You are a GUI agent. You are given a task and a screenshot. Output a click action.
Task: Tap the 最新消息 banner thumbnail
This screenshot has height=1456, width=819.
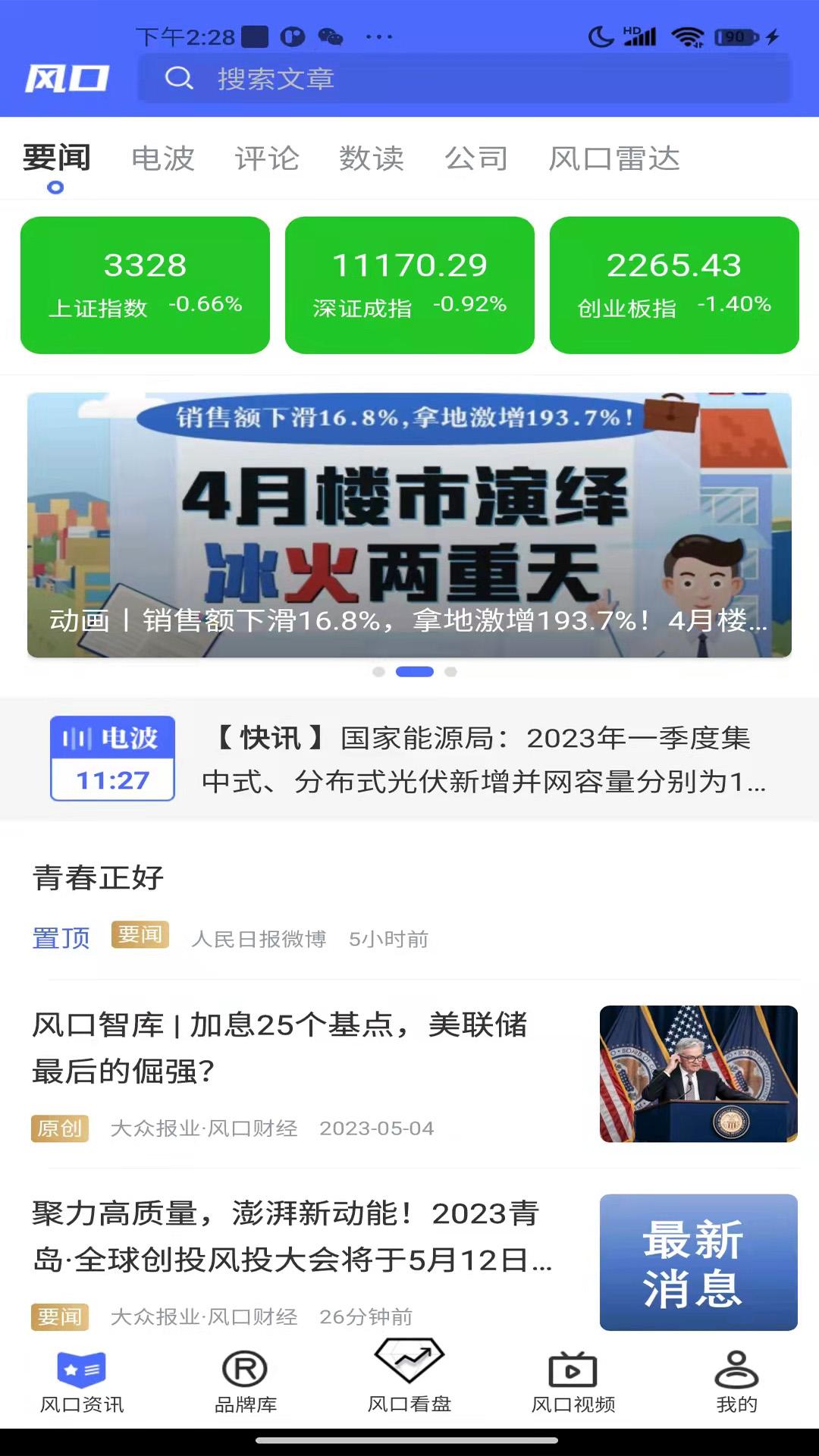pos(698,1264)
